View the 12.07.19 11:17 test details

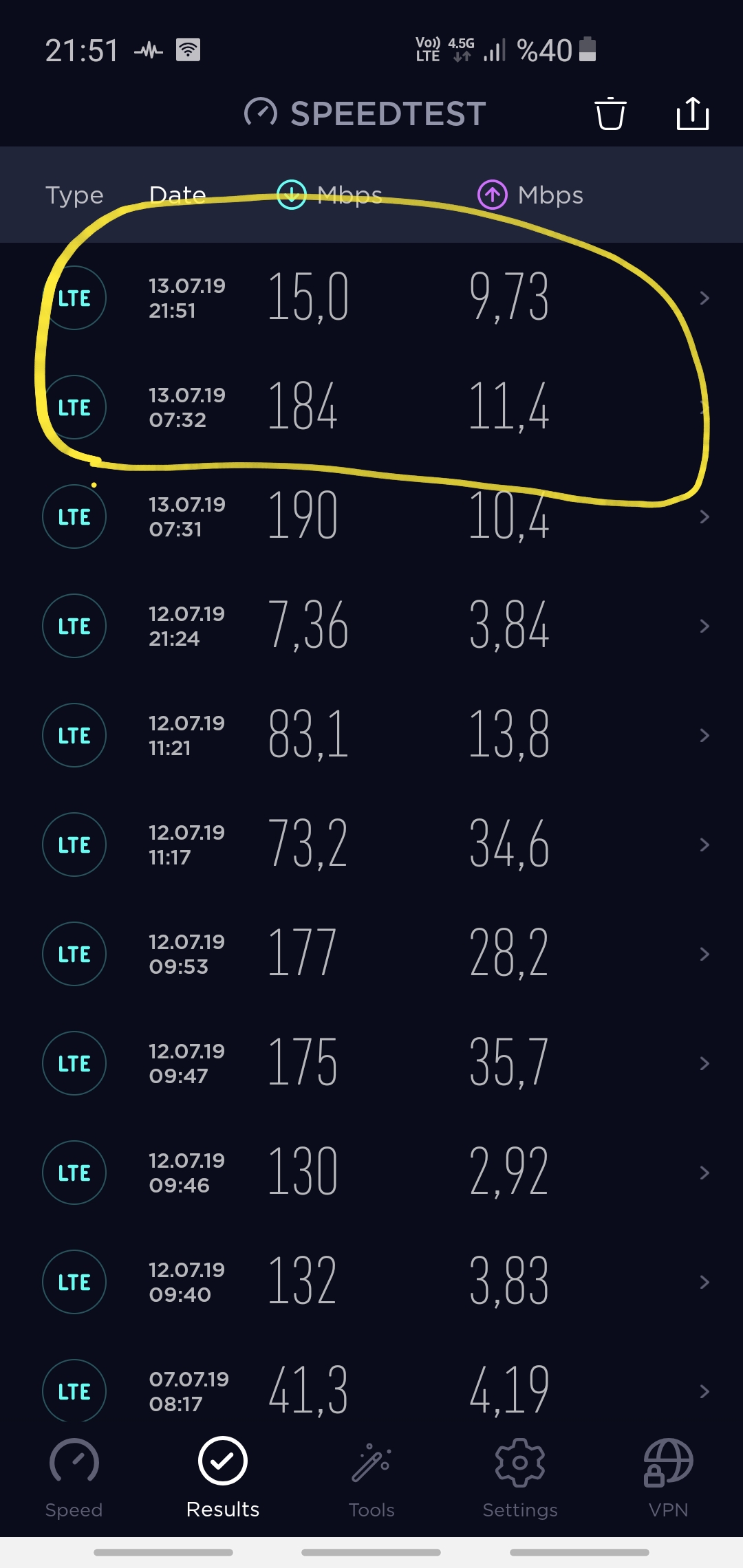371,845
